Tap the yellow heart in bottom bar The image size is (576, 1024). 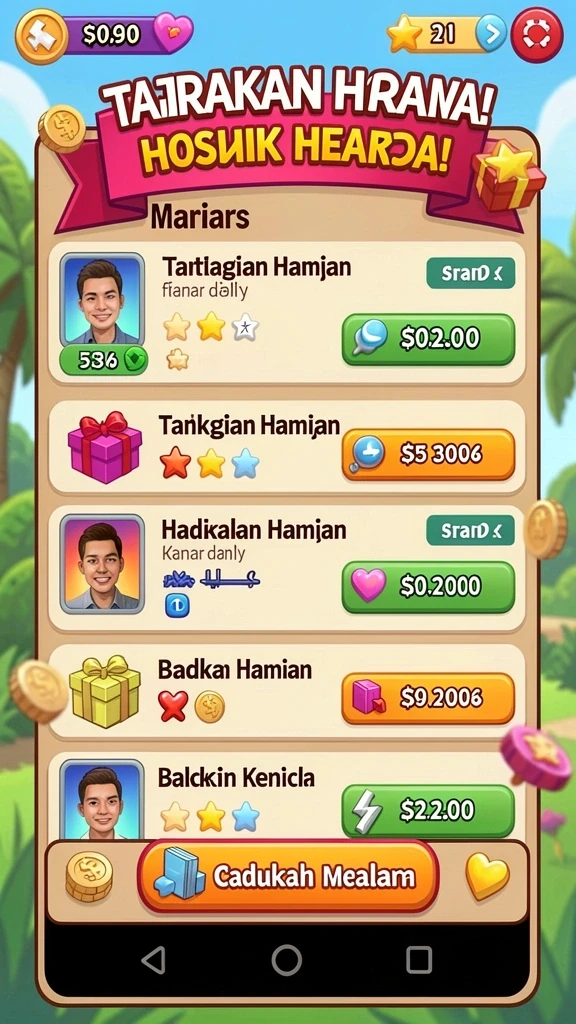coord(487,877)
